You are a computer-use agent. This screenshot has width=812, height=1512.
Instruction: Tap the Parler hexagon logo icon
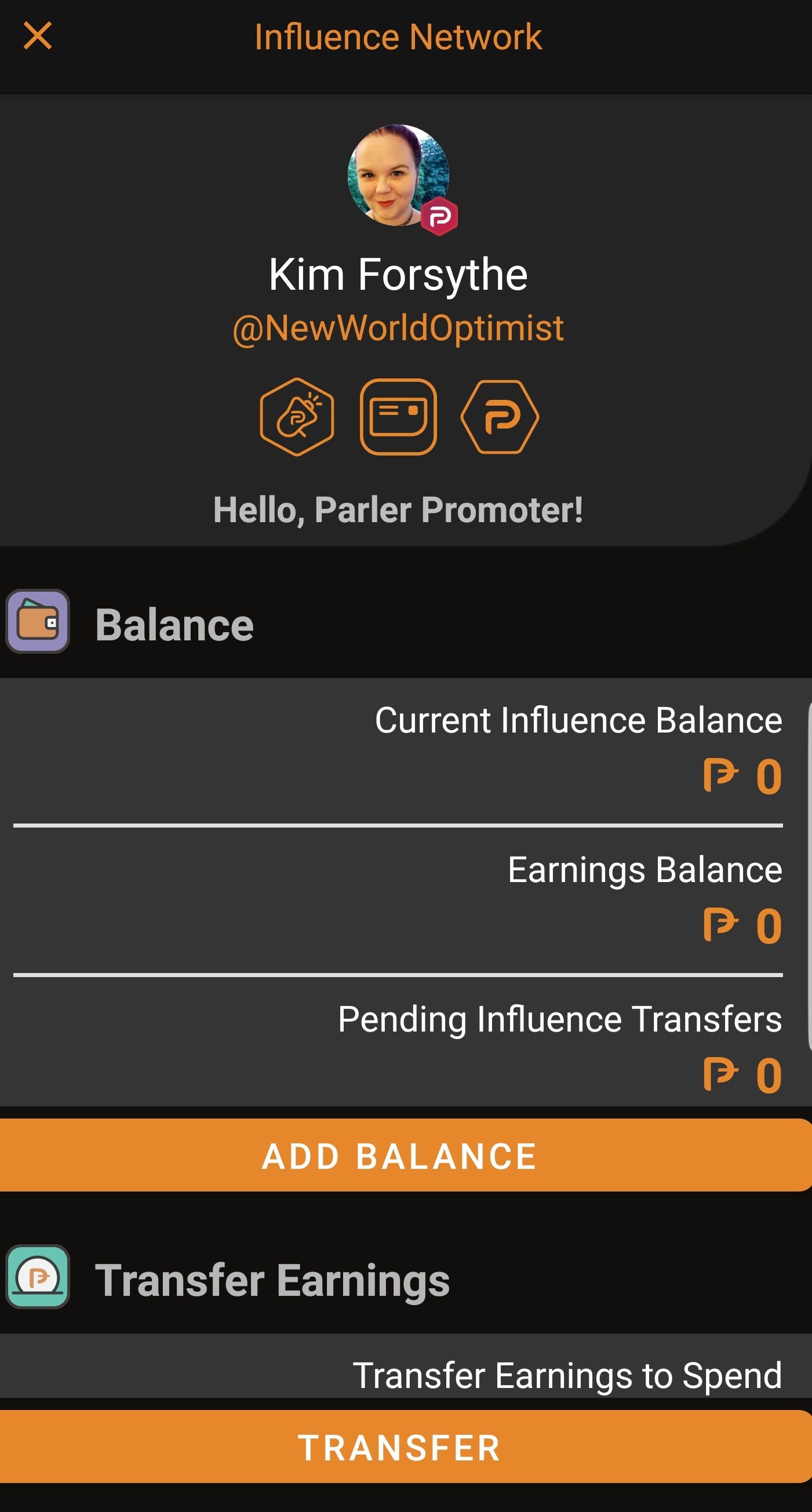[x=500, y=417]
